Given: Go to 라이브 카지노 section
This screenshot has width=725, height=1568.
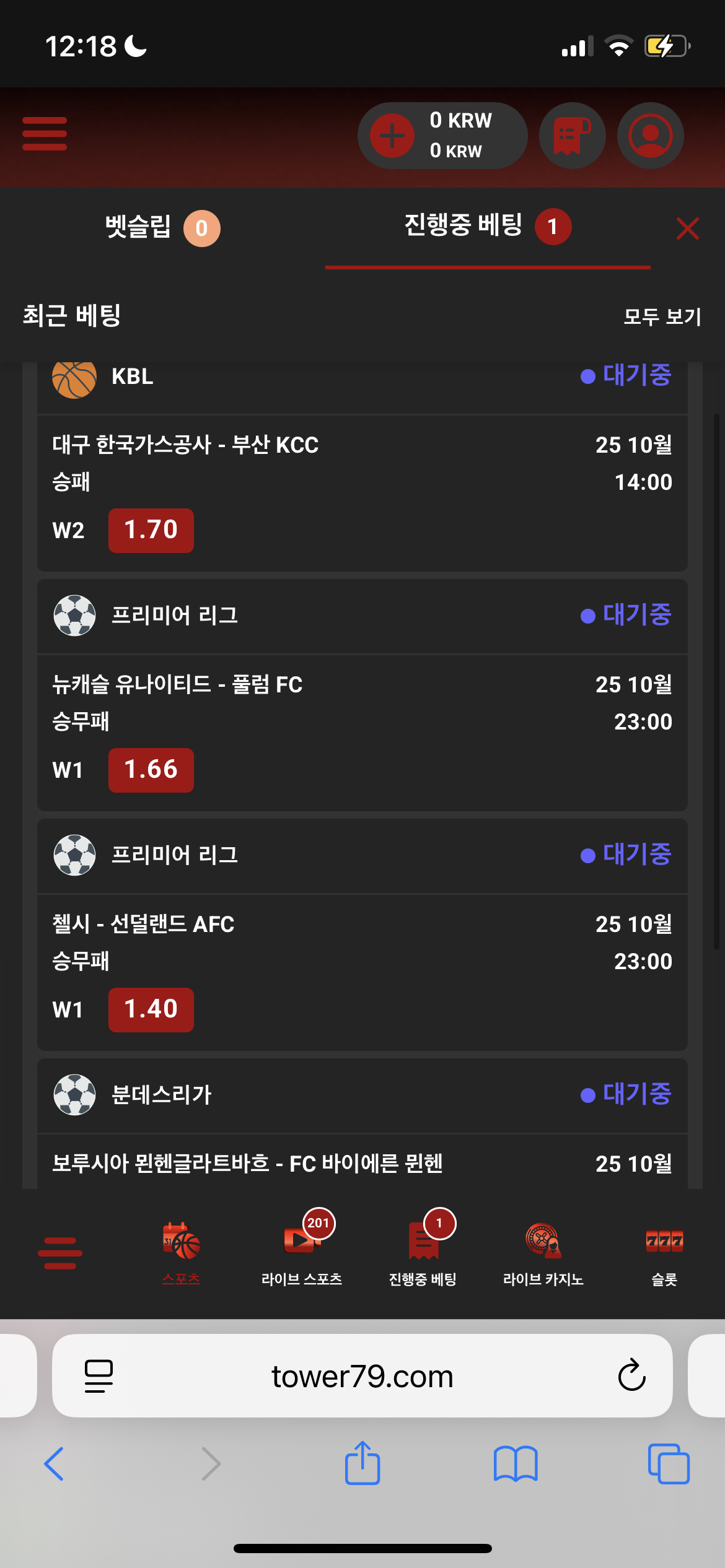Looking at the screenshot, I should coord(543,1252).
